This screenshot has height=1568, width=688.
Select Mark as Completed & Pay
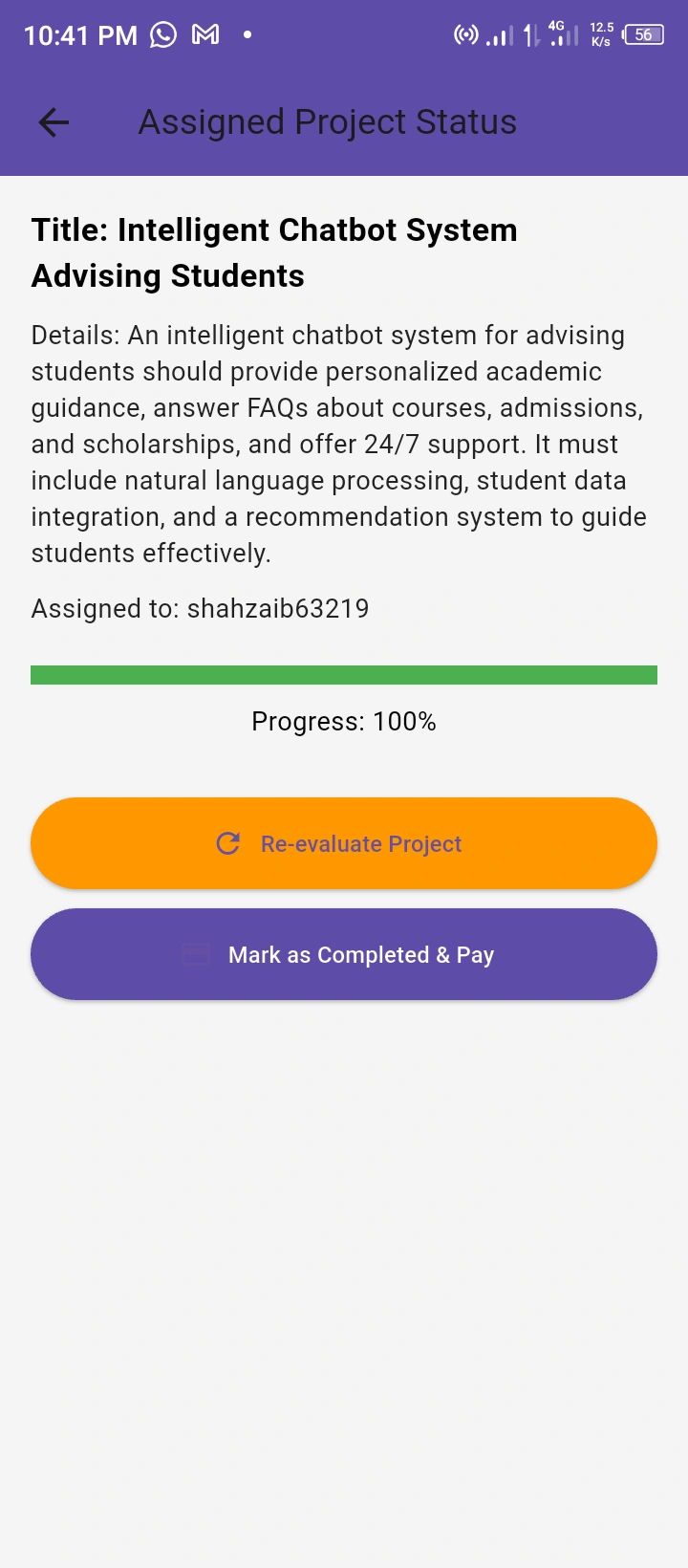[x=344, y=954]
